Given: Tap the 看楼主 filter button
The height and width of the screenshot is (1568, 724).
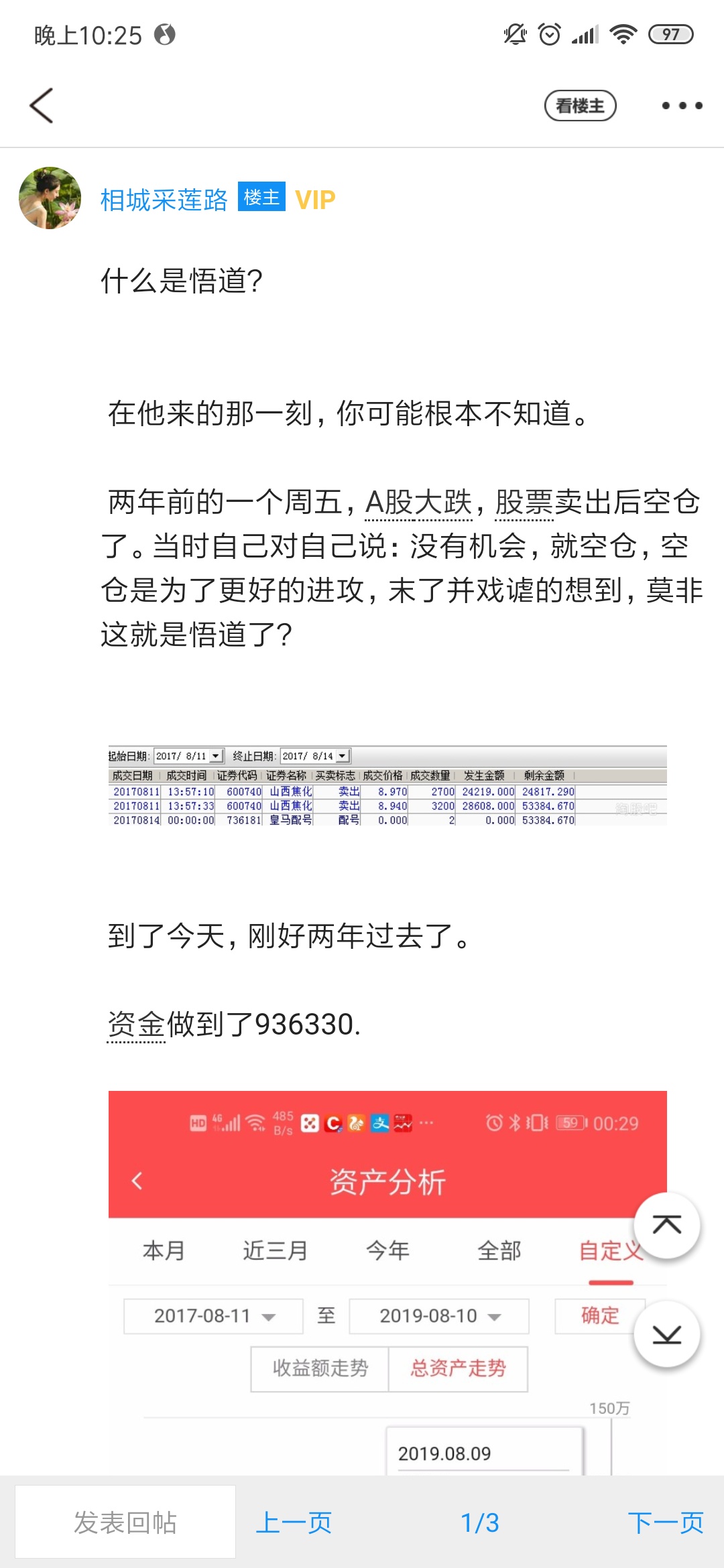Looking at the screenshot, I should 580,106.
